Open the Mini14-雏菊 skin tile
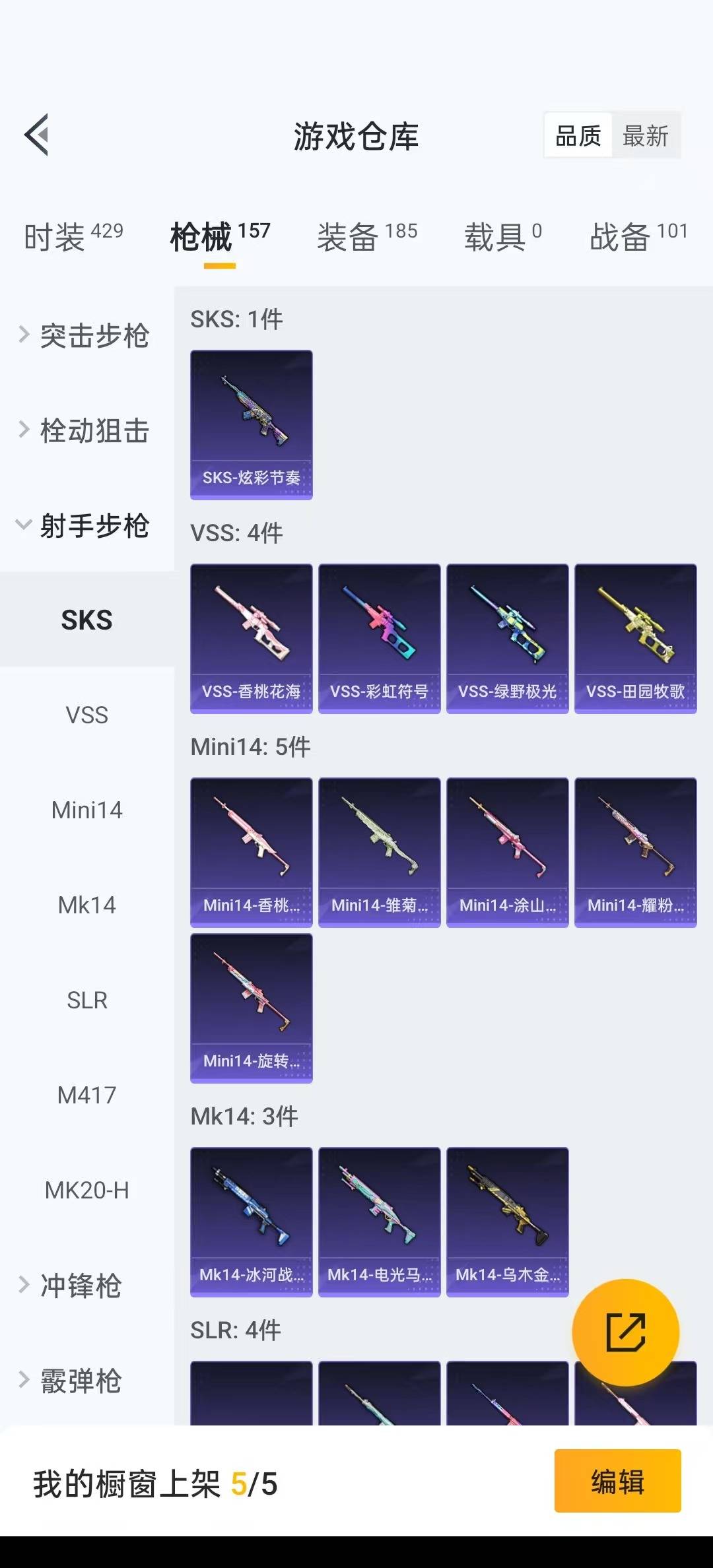713x1568 pixels. point(379,852)
